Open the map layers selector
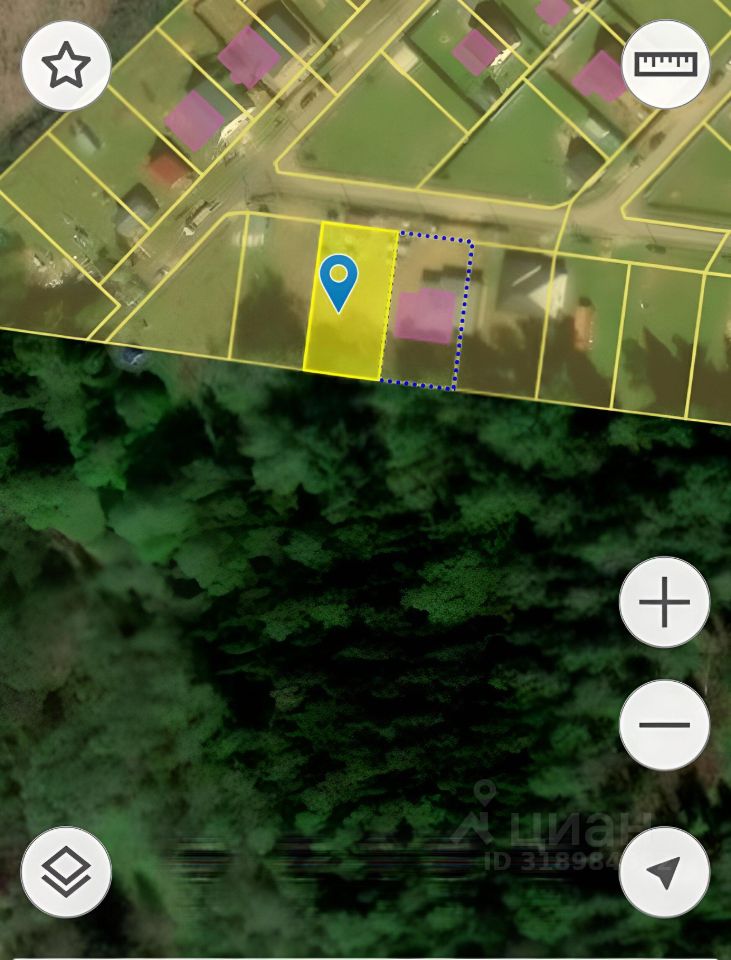This screenshot has height=960, width=731. pyautogui.click(x=66, y=872)
